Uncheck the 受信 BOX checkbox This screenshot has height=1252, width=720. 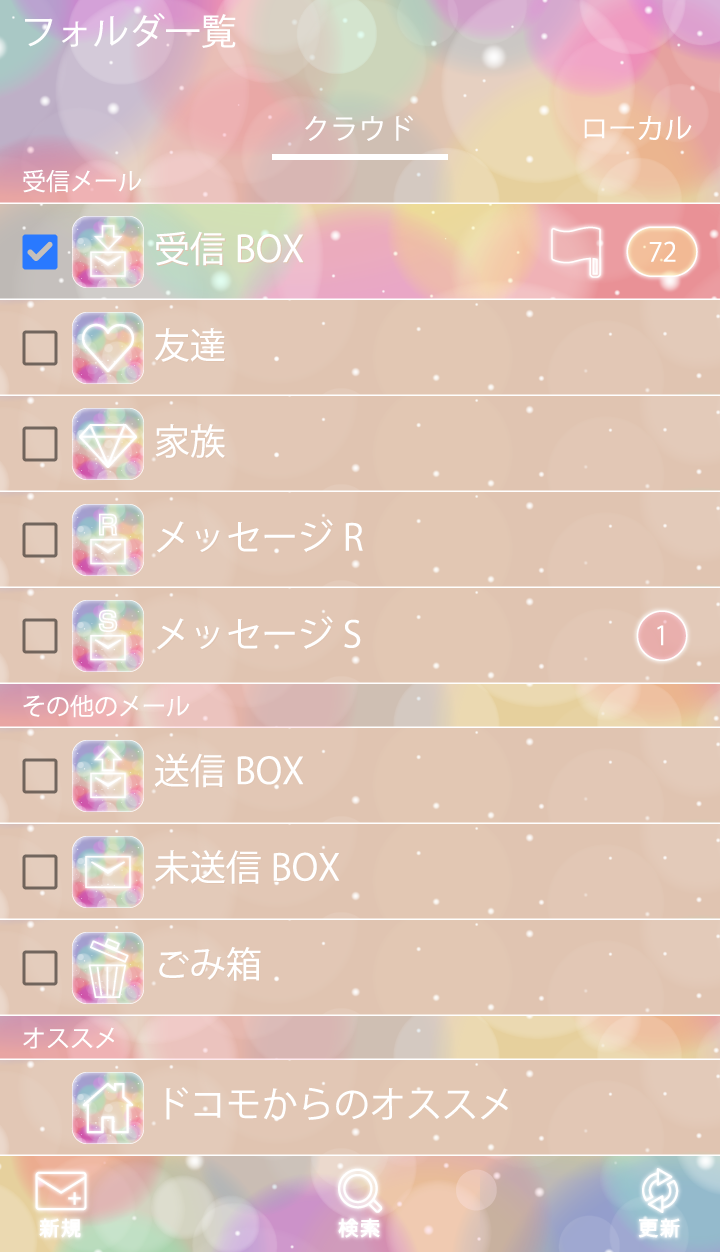(40, 252)
